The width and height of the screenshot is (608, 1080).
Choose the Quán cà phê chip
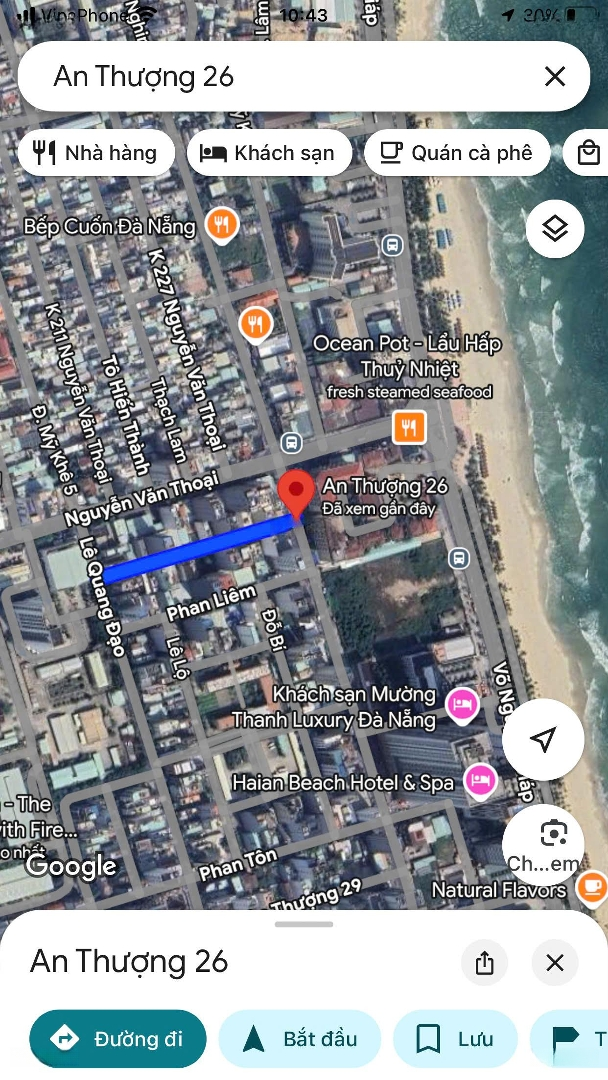click(x=457, y=153)
